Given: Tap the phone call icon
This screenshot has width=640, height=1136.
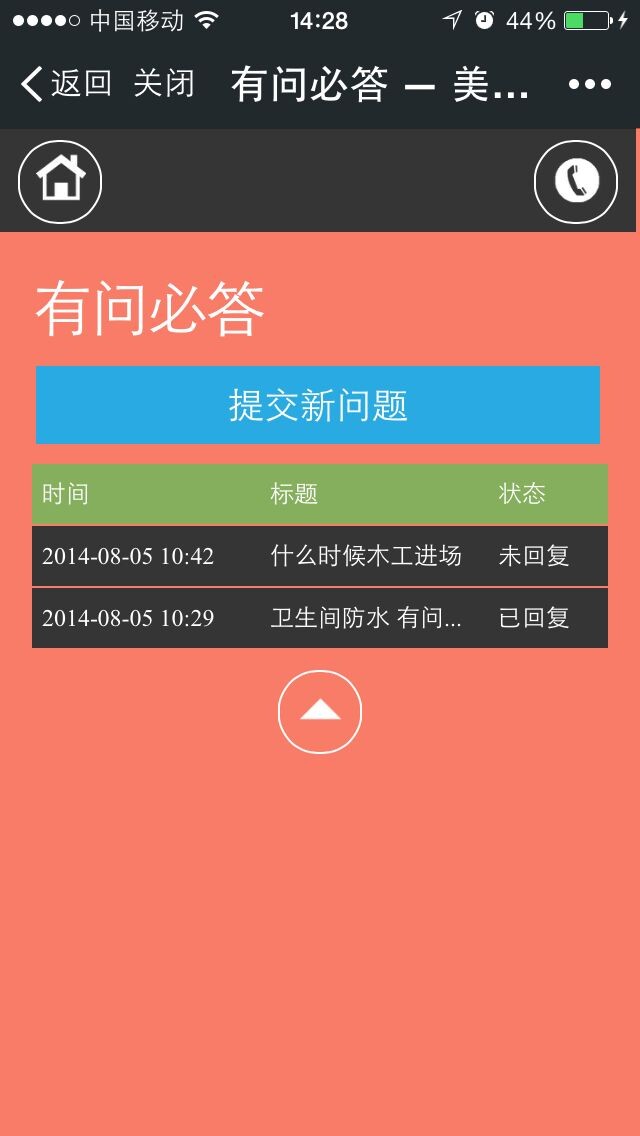Looking at the screenshot, I should tap(576, 181).
